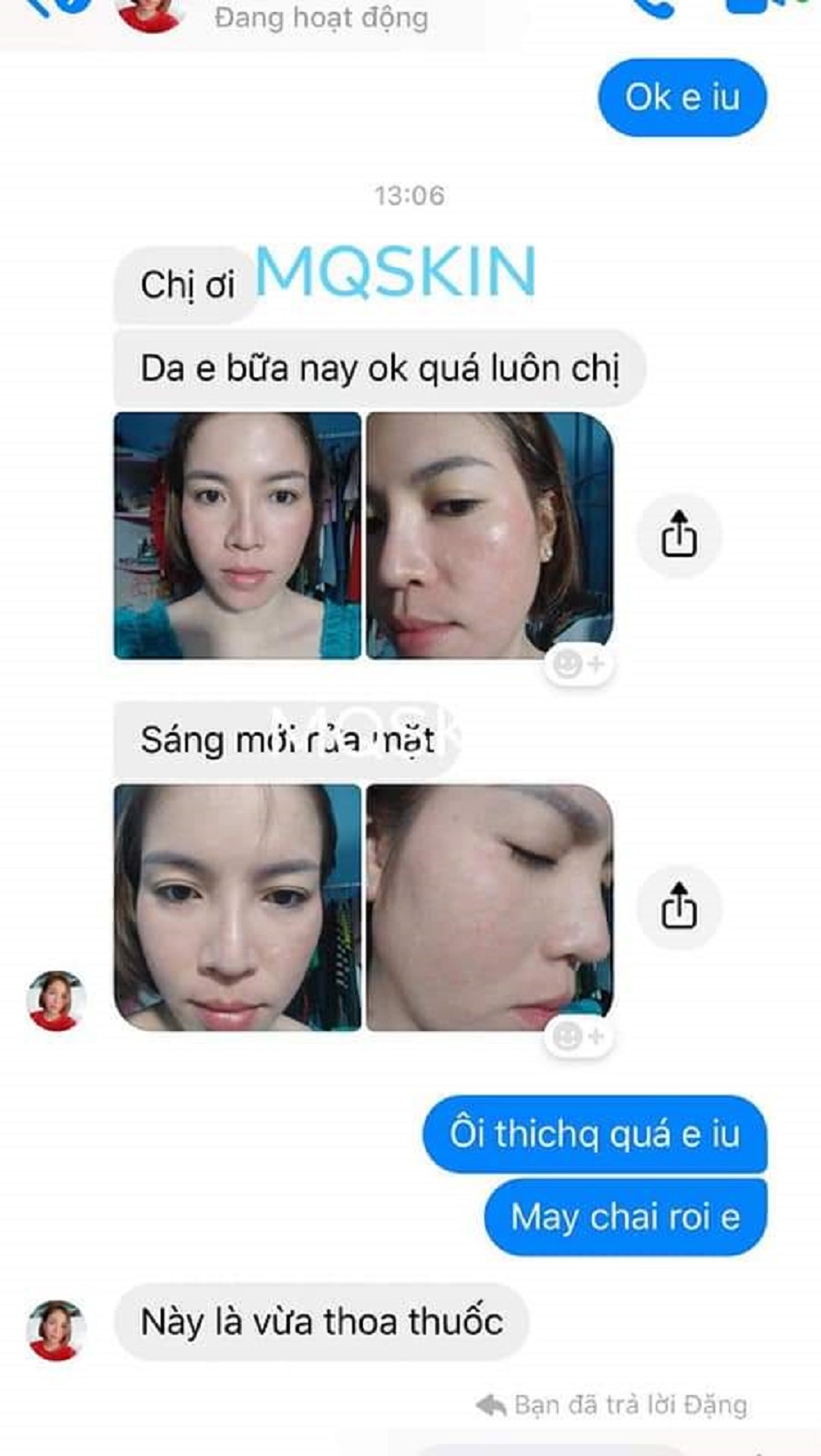Add reaction to photos under 'Sáng mới rửa mặt'
821x1456 pixels.
point(578,1037)
